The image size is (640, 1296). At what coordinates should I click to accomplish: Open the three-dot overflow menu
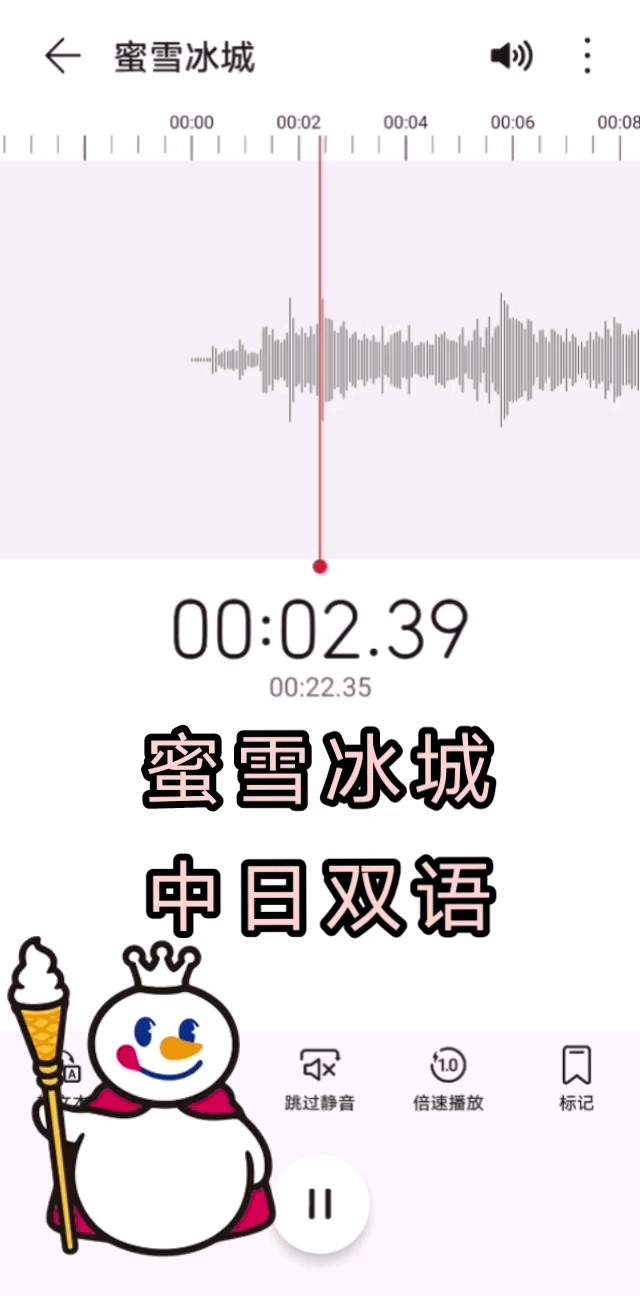(x=588, y=56)
